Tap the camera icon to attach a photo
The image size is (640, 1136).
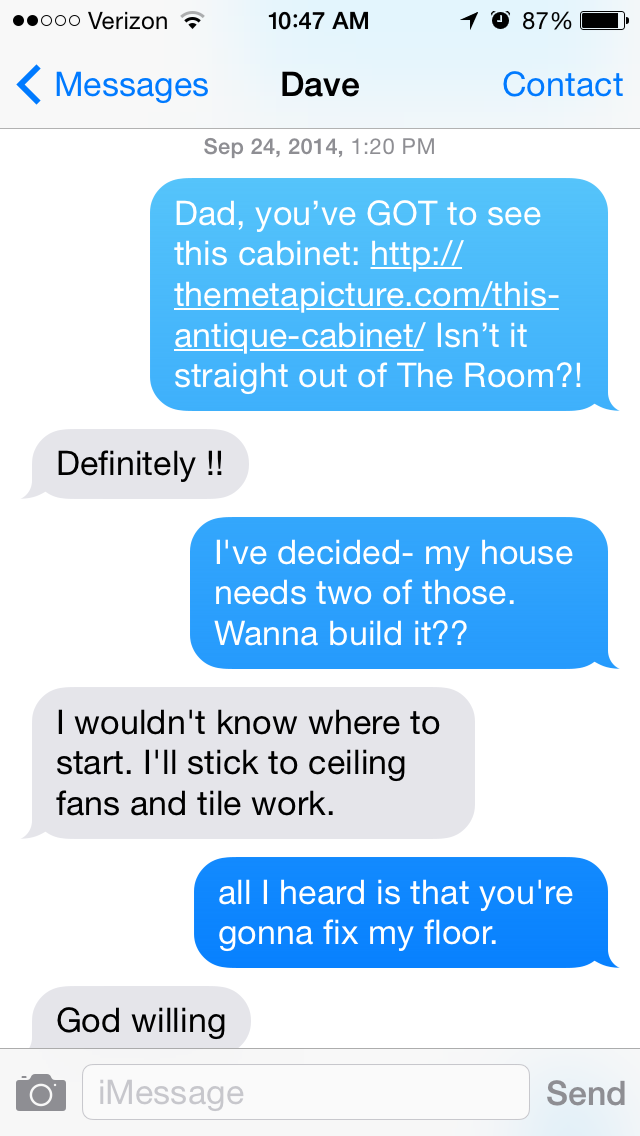point(41,1093)
